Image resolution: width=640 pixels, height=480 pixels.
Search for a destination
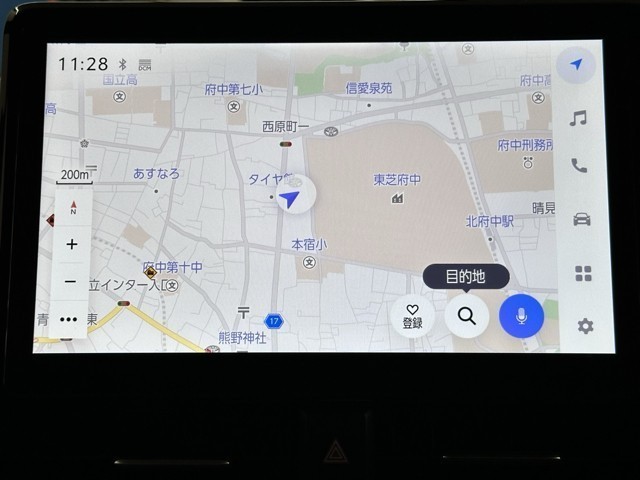coord(466,316)
